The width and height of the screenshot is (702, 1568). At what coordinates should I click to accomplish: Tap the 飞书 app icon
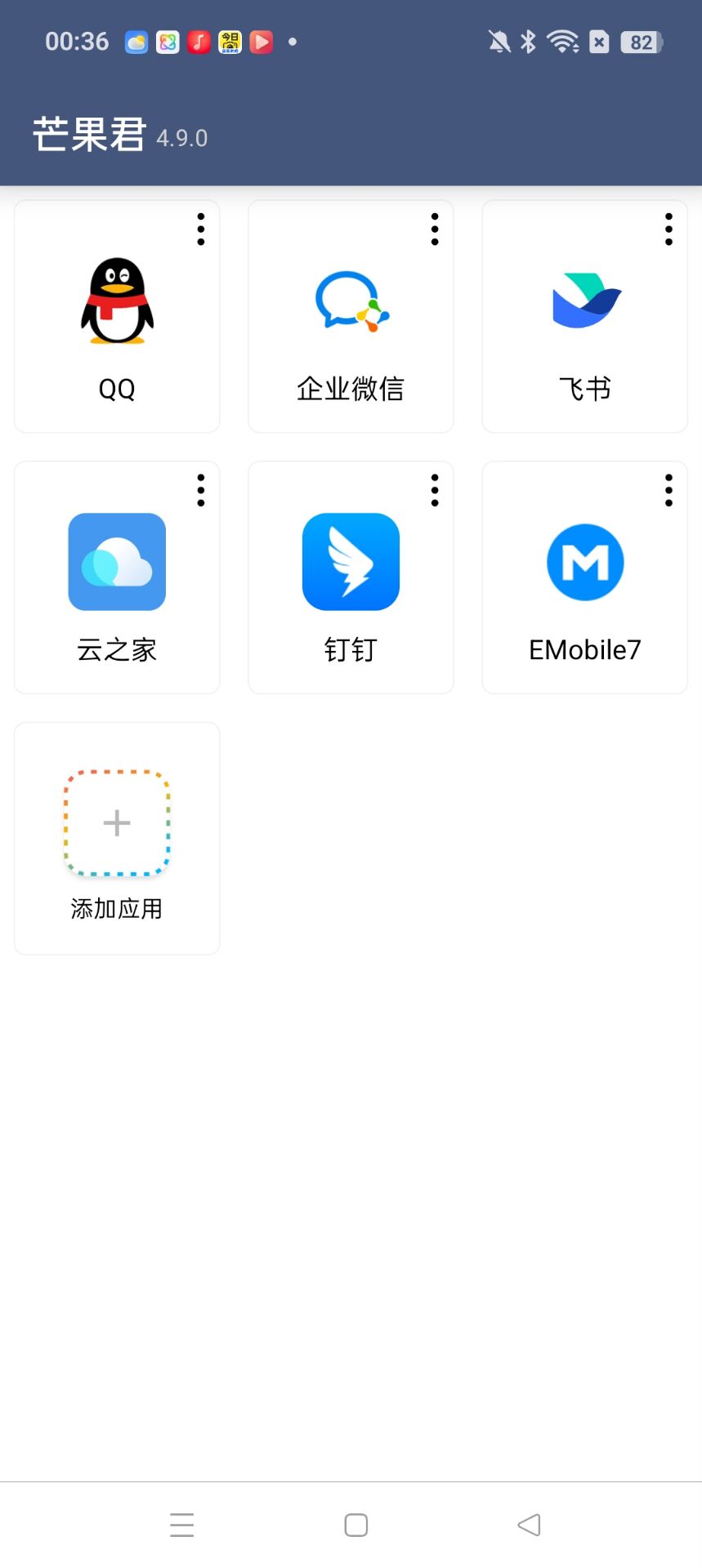(x=584, y=301)
